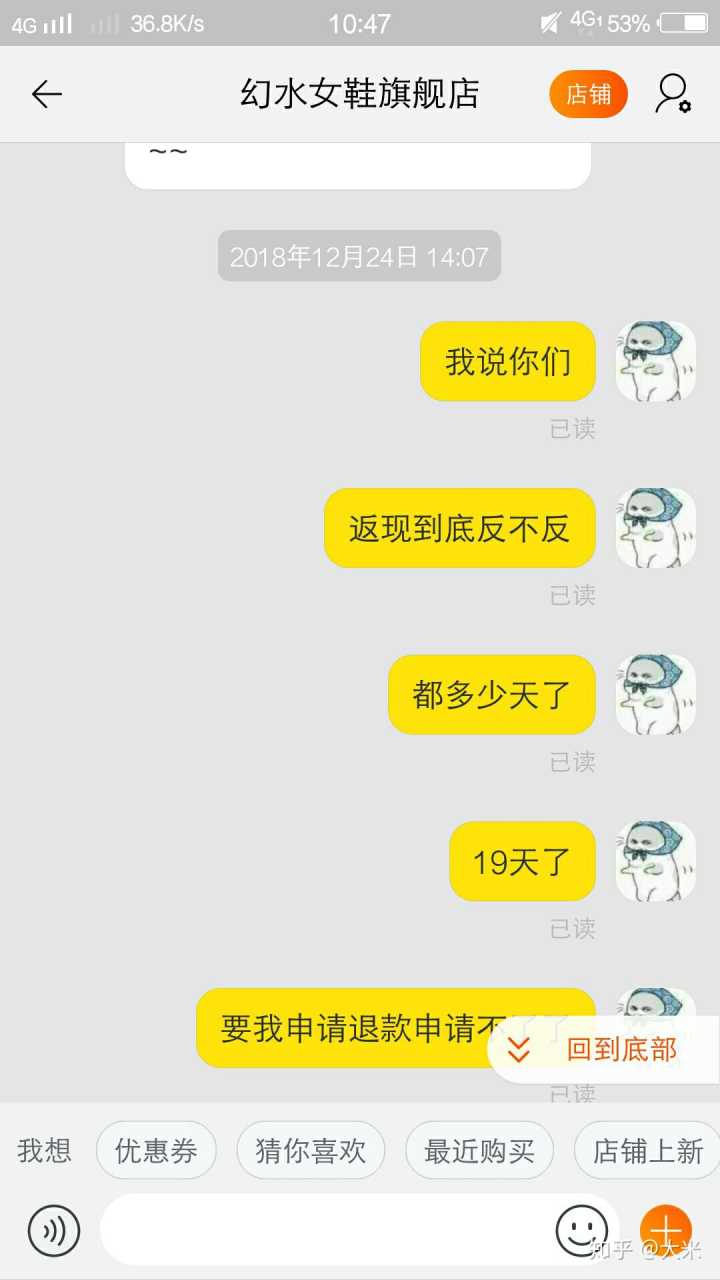Open the contact settings icon
Image resolution: width=720 pixels, height=1280 pixels.
(672, 94)
